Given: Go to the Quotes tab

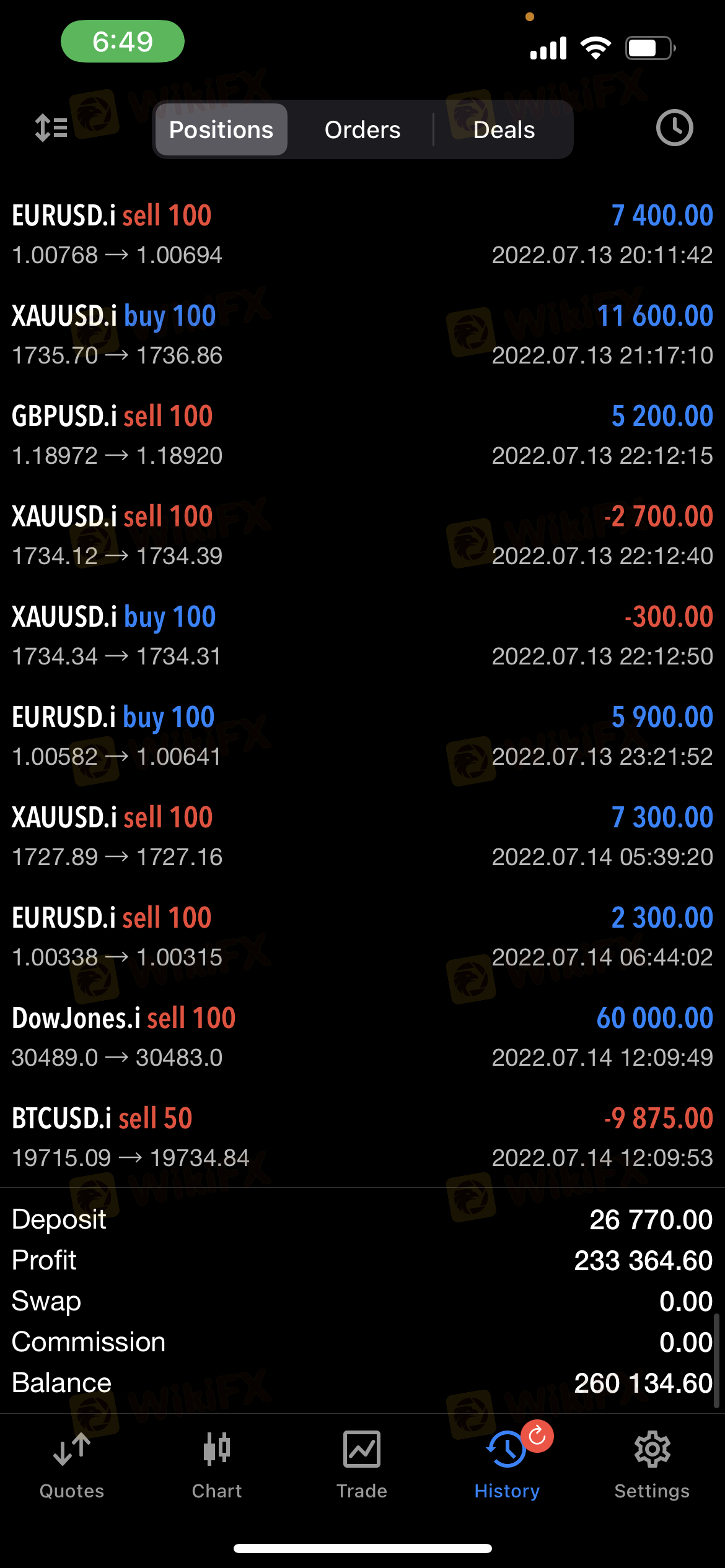Looking at the screenshot, I should click(72, 1465).
